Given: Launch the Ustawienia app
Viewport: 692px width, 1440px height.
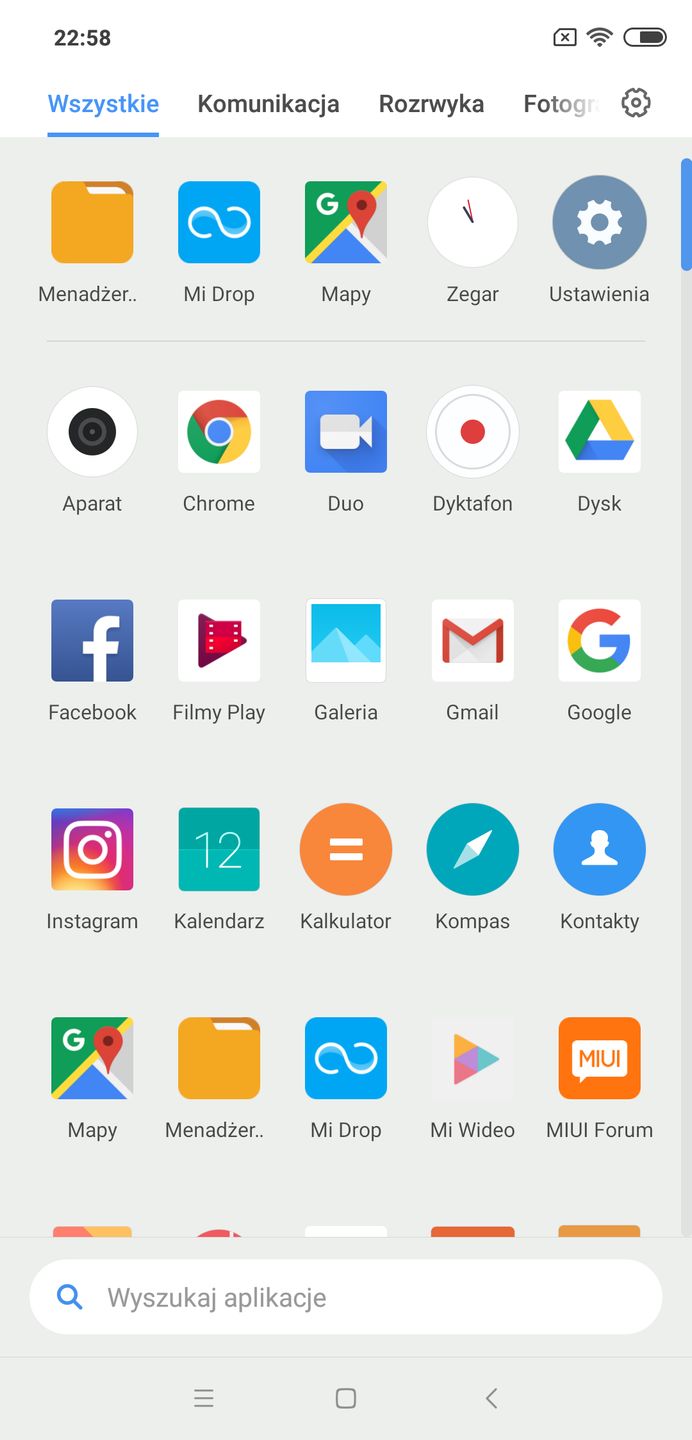Looking at the screenshot, I should coord(599,222).
